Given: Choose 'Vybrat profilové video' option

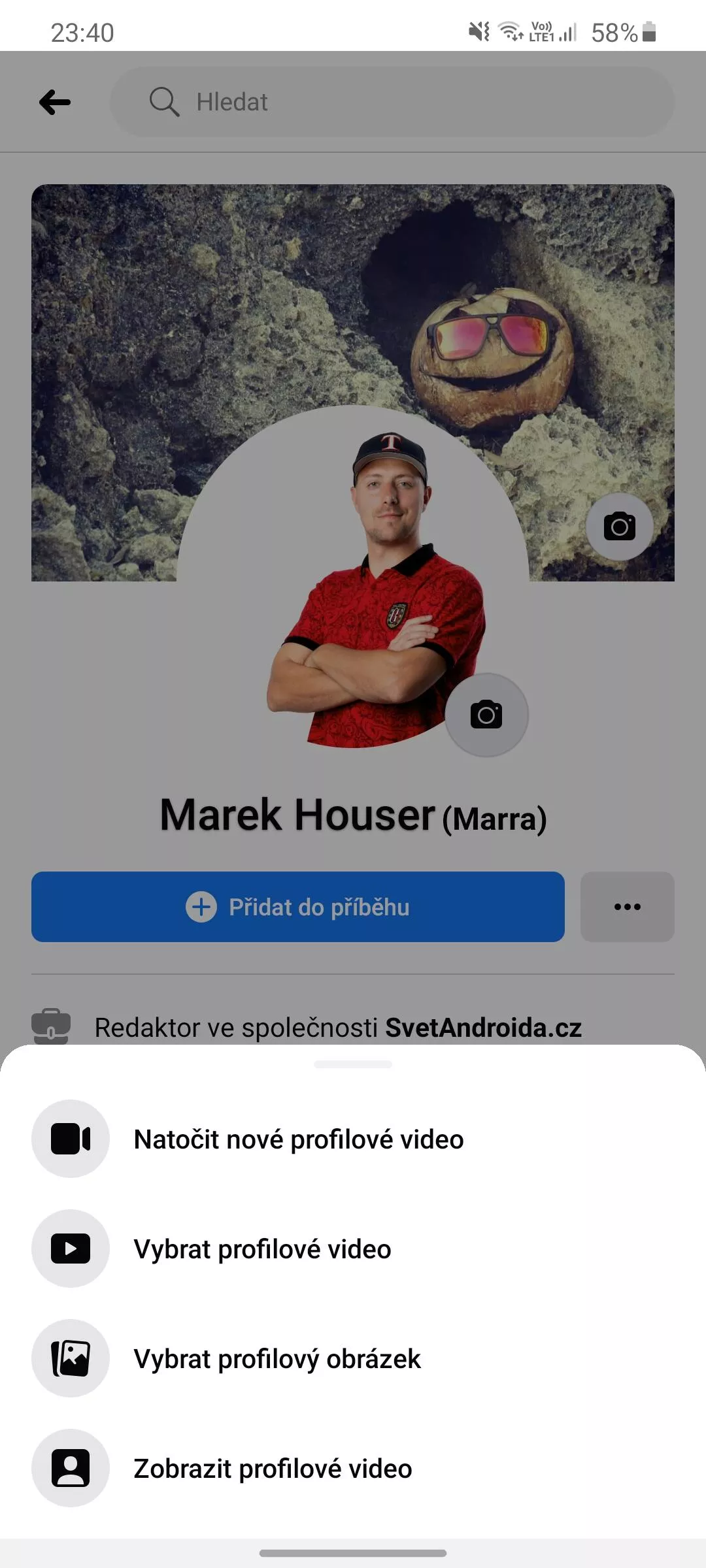Looking at the screenshot, I should tap(353, 1249).
